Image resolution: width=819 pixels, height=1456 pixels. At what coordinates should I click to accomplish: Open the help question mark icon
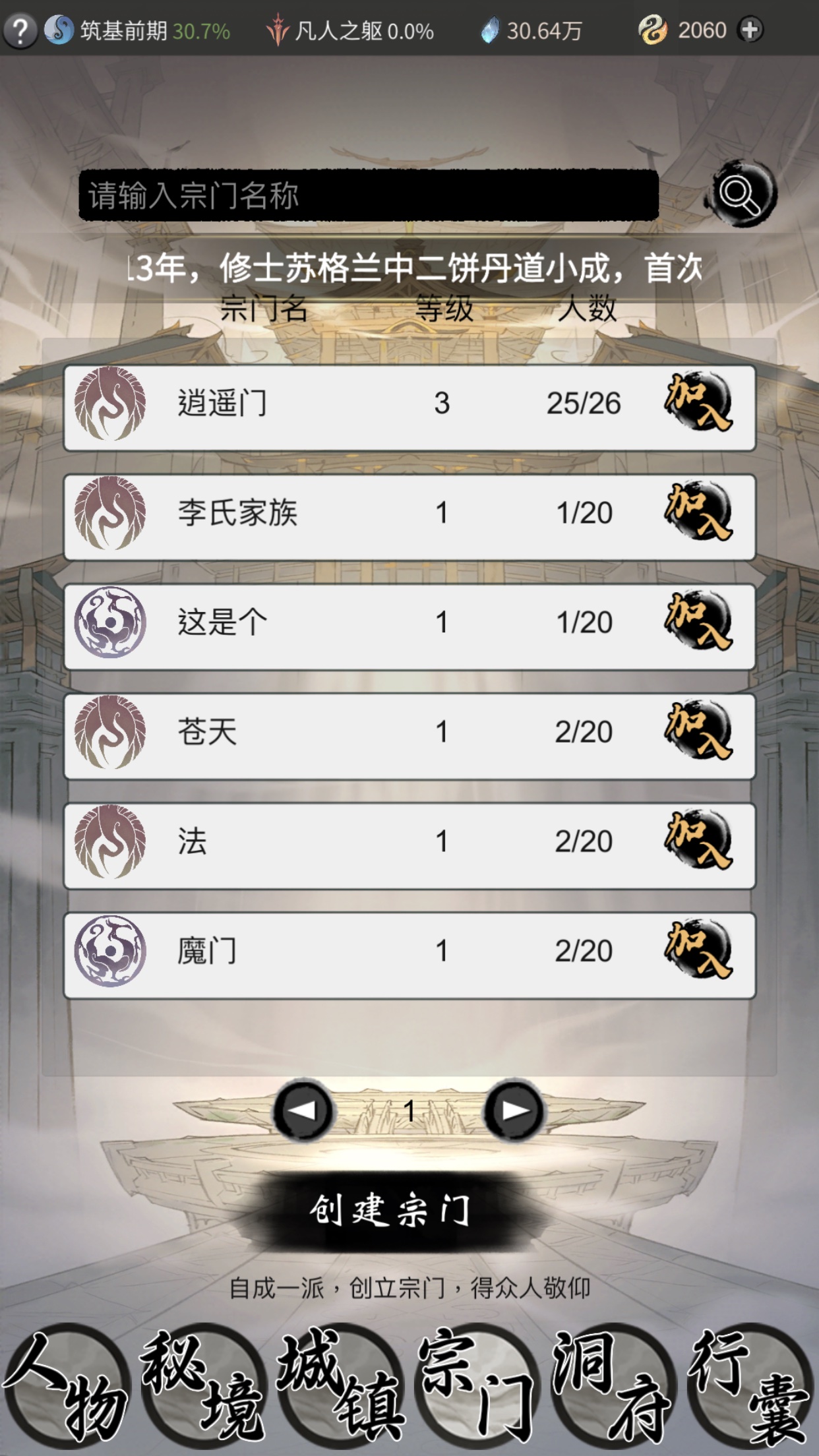tap(20, 30)
